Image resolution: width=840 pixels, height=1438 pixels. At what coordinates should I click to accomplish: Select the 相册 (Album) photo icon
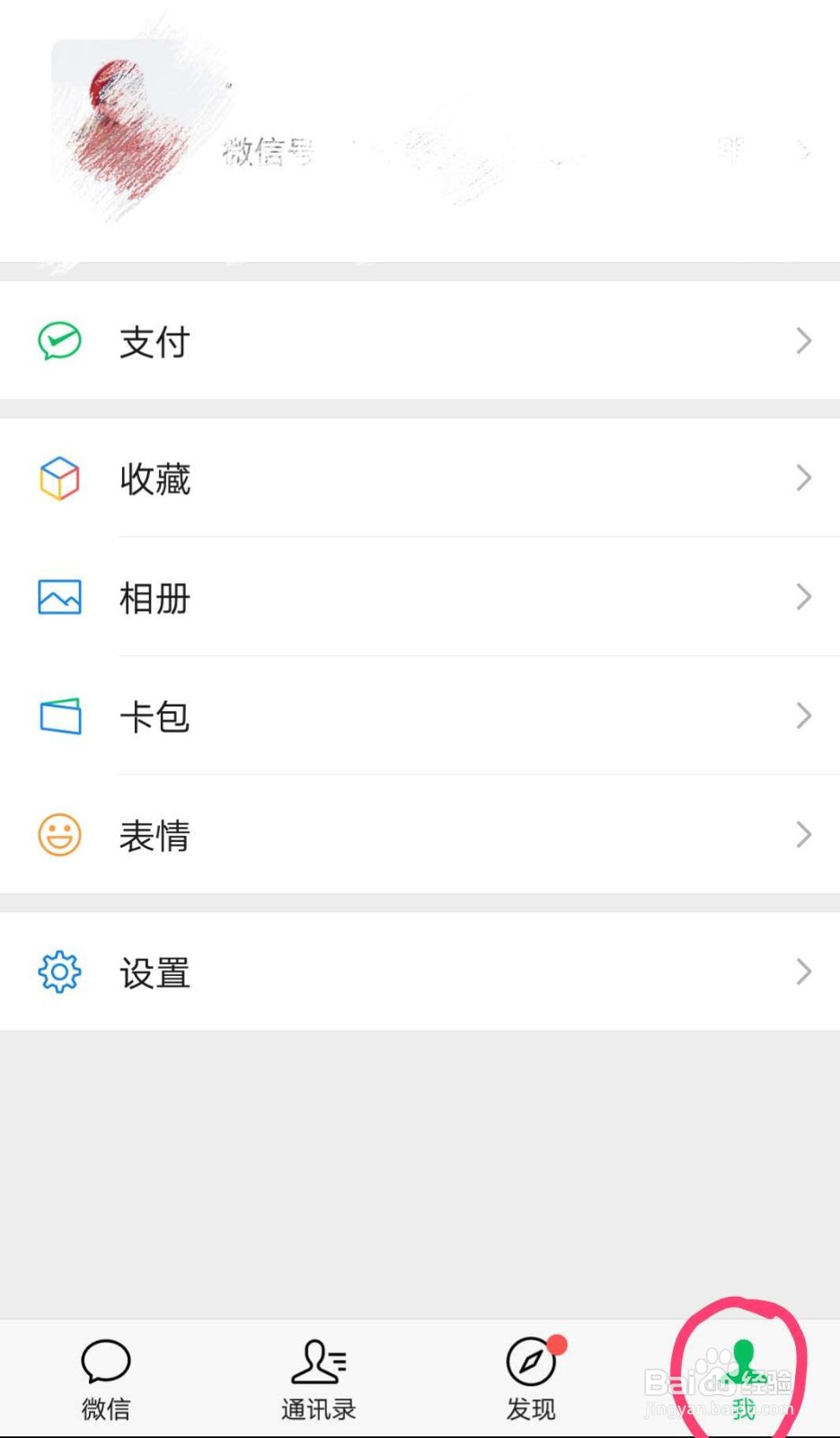tap(57, 596)
